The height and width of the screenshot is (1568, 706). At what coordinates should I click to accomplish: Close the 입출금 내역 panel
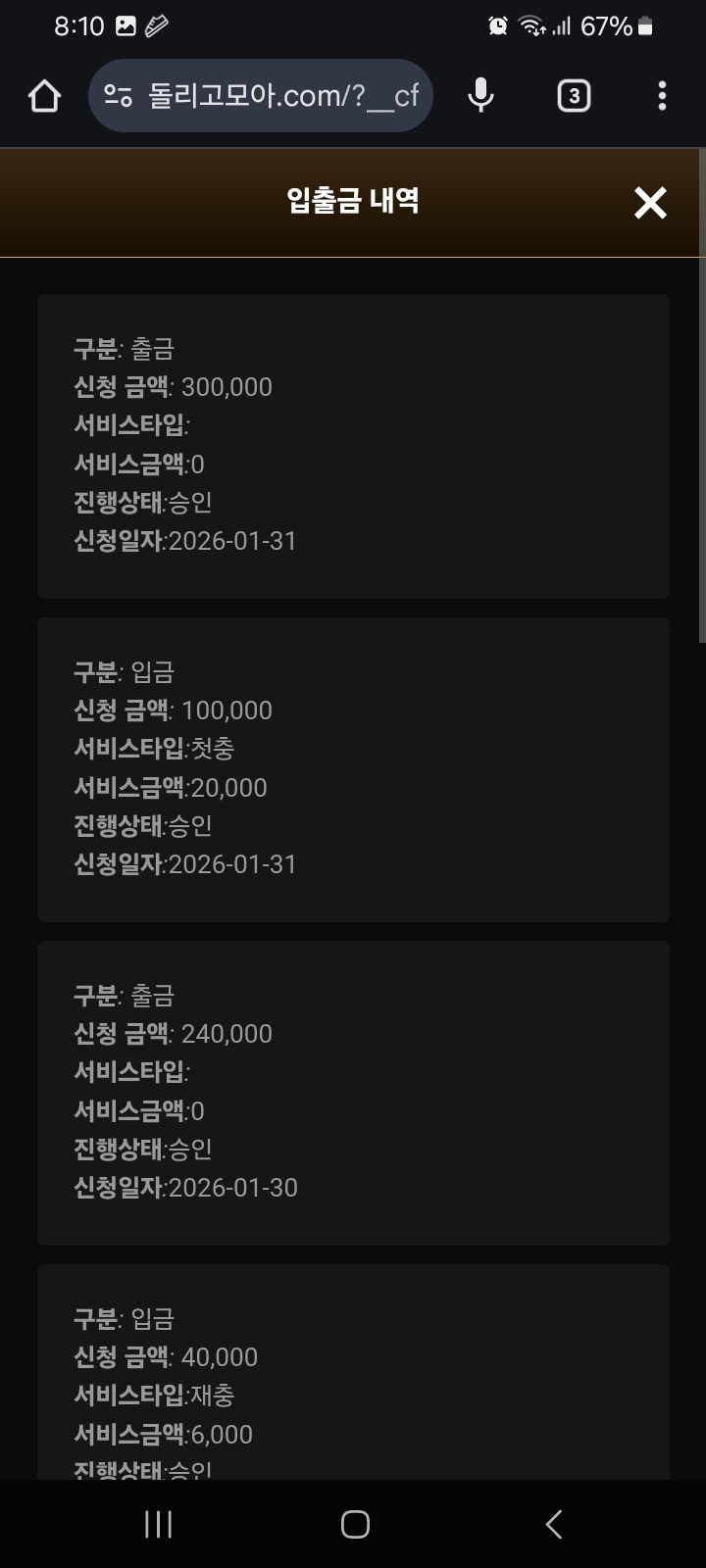click(650, 203)
